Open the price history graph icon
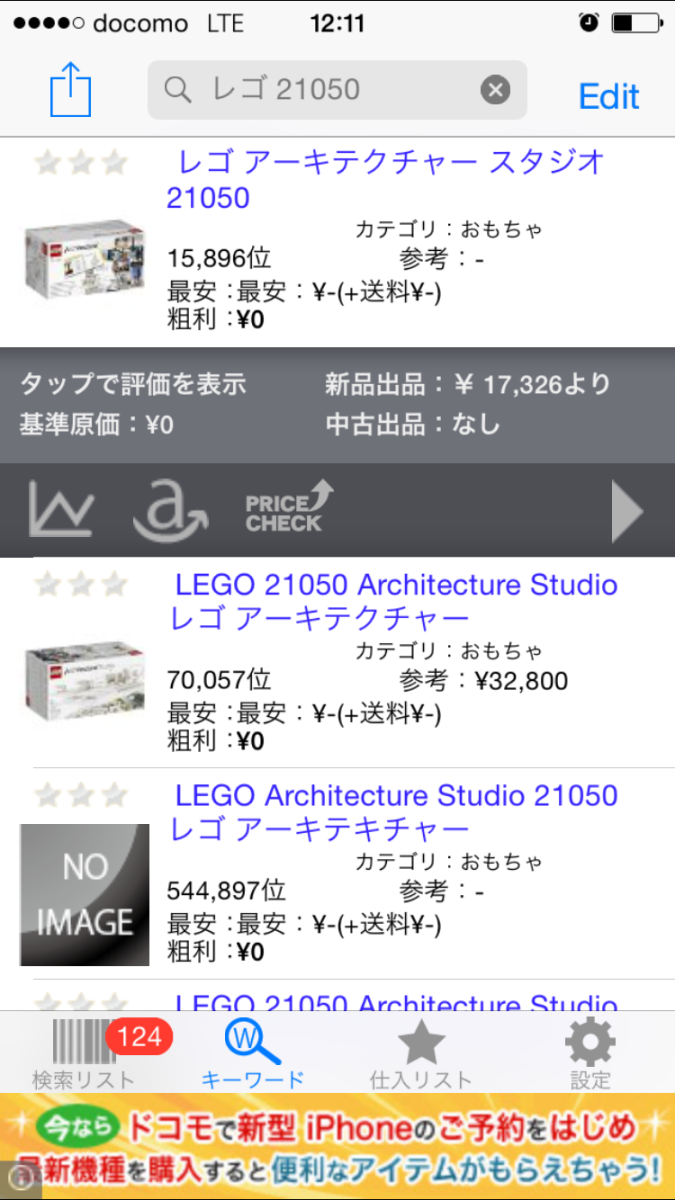This screenshot has width=675, height=1200. tap(61, 509)
